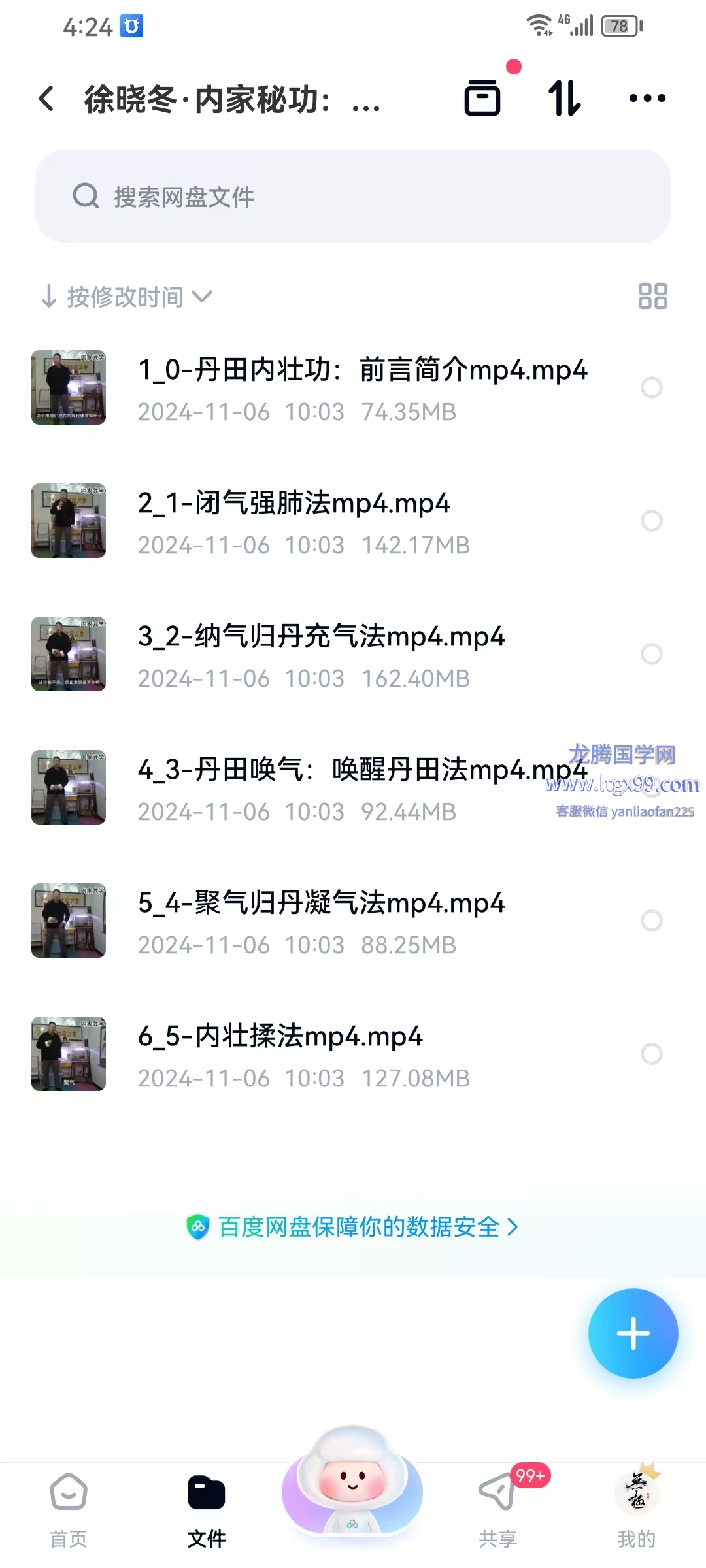Switch to the 首页 tab

[69, 1511]
